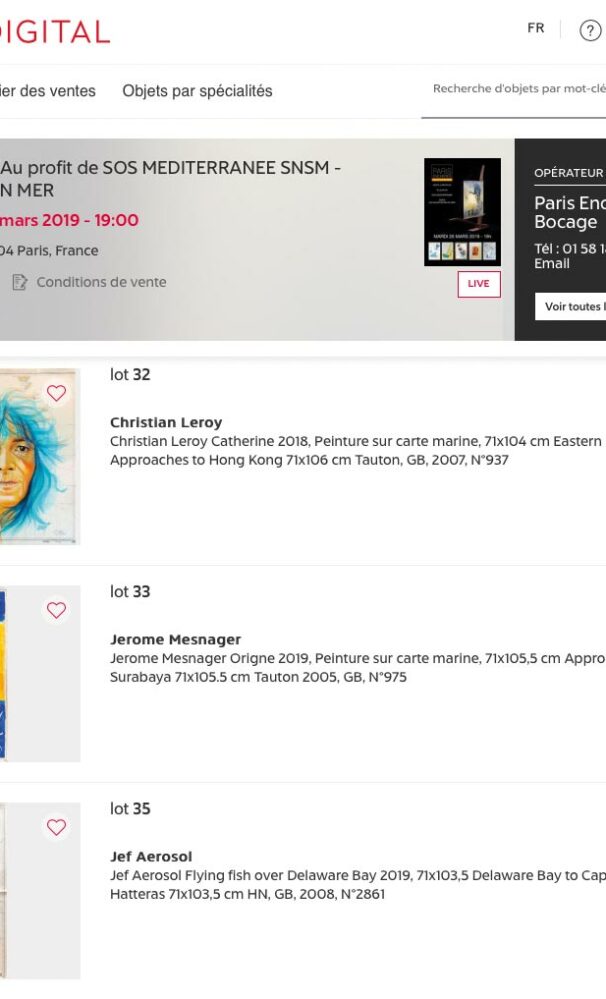
Task: Open the Objets par spécialités menu
Action: pos(197,91)
